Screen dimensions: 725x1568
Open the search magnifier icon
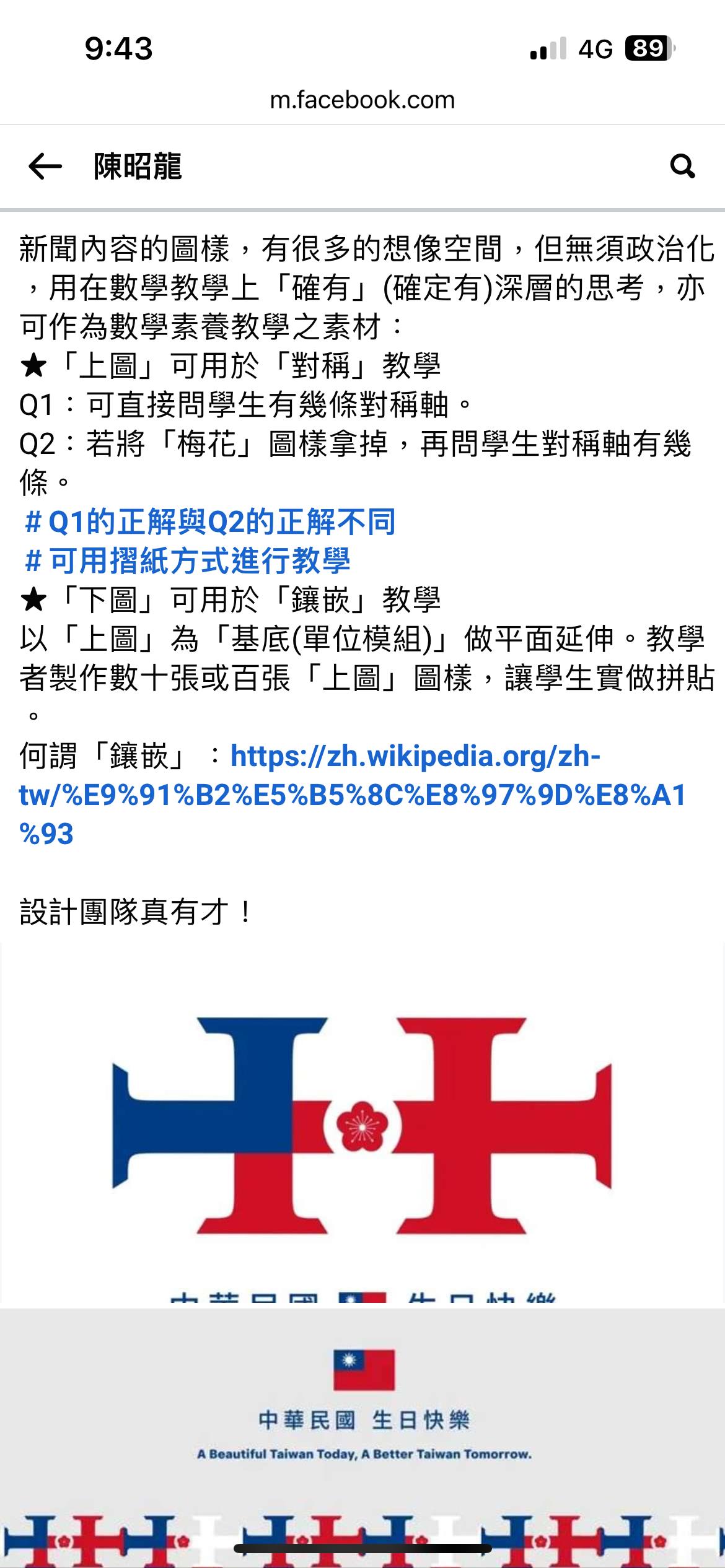pos(682,166)
